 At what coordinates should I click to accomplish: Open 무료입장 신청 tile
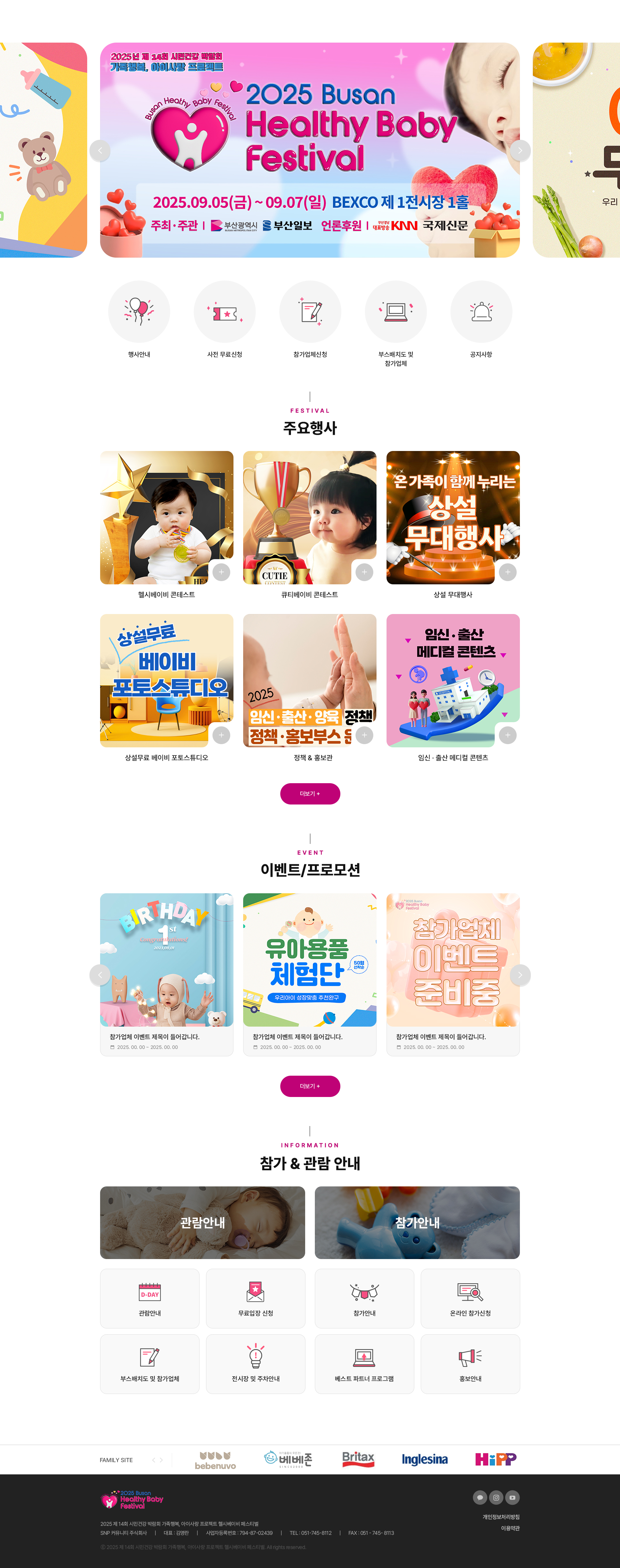(255, 1298)
